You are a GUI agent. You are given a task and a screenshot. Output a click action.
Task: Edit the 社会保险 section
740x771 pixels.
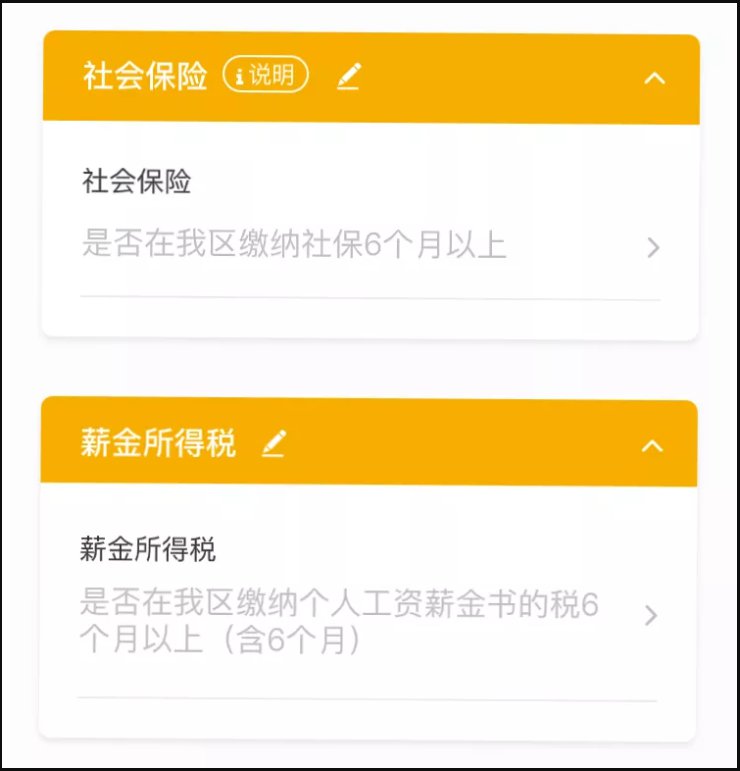(348, 76)
